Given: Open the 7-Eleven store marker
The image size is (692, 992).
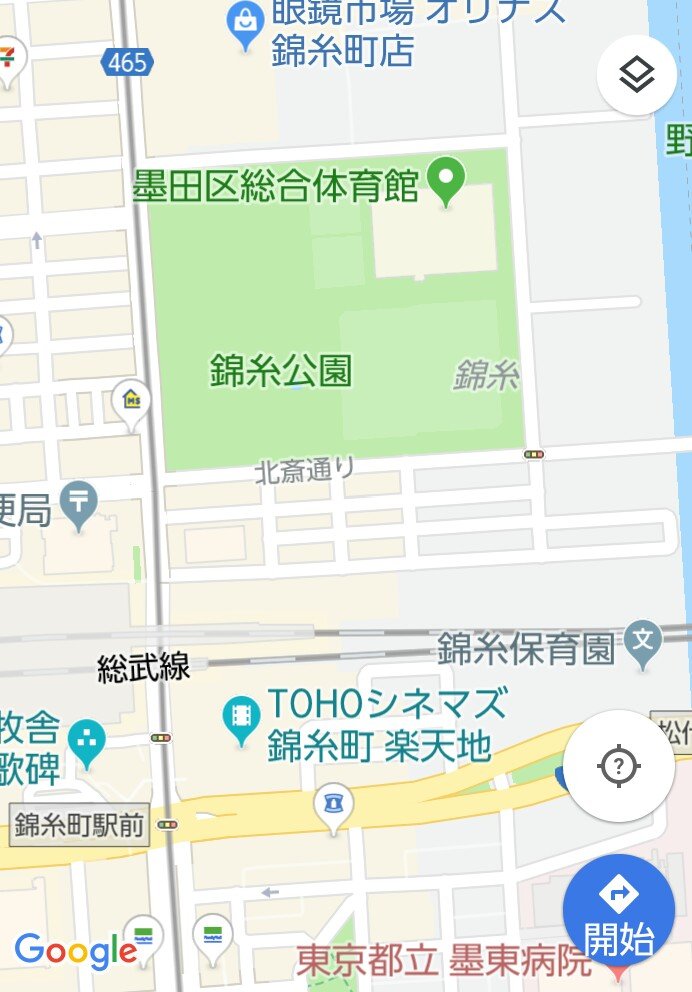Looking at the screenshot, I should tap(9, 63).
